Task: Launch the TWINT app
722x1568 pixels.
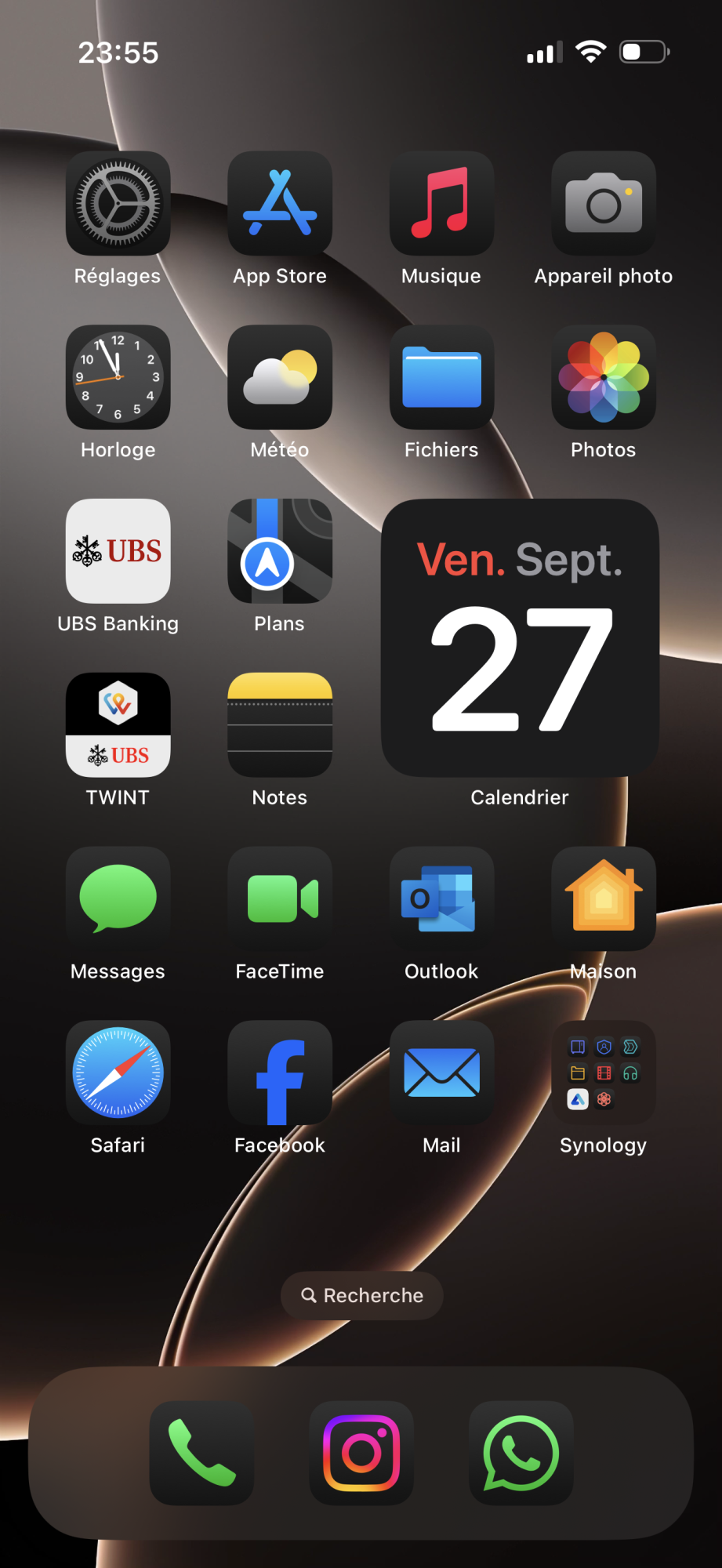Action: point(118,725)
